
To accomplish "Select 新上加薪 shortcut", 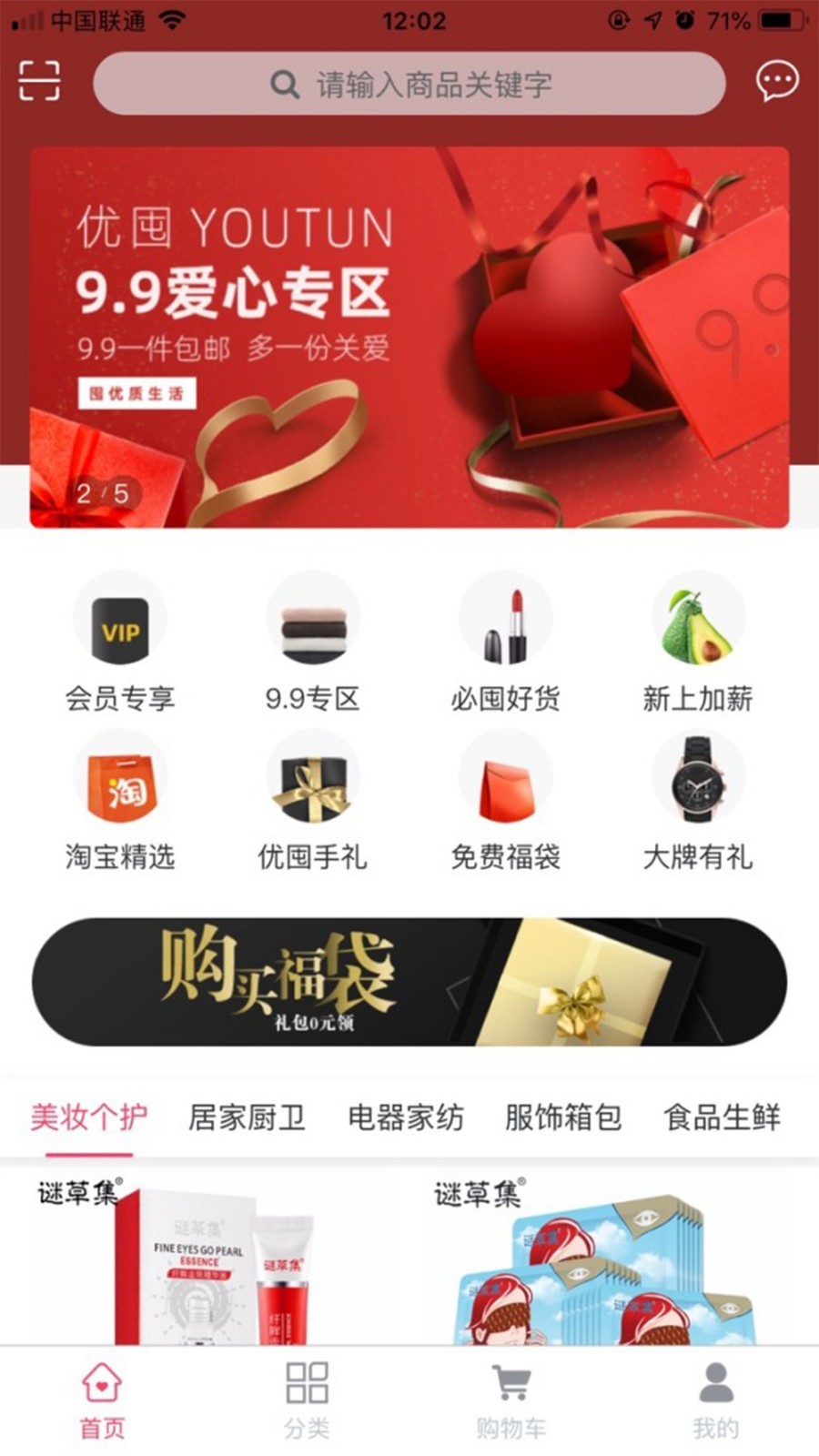I will point(698,642).
